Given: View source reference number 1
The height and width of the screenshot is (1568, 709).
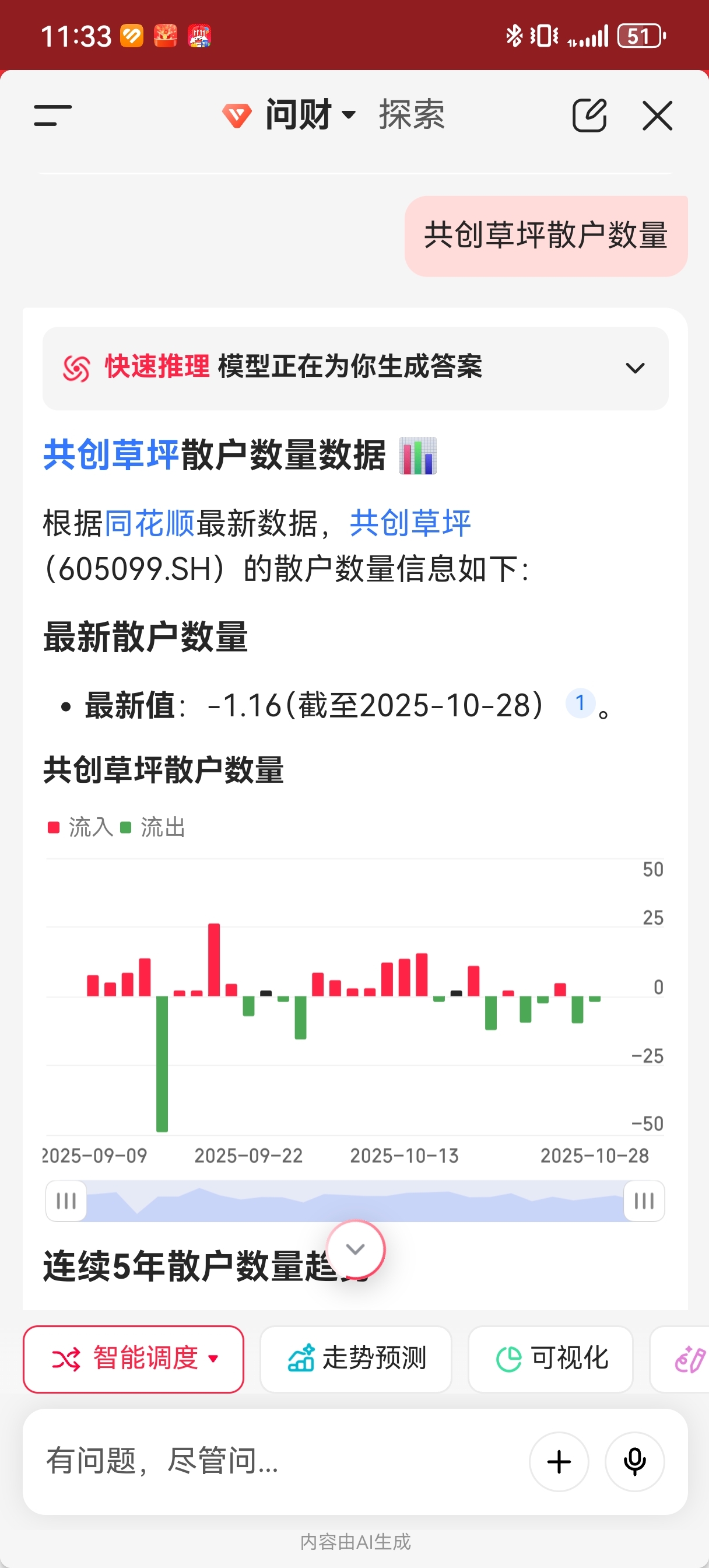Looking at the screenshot, I should [x=580, y=703].
